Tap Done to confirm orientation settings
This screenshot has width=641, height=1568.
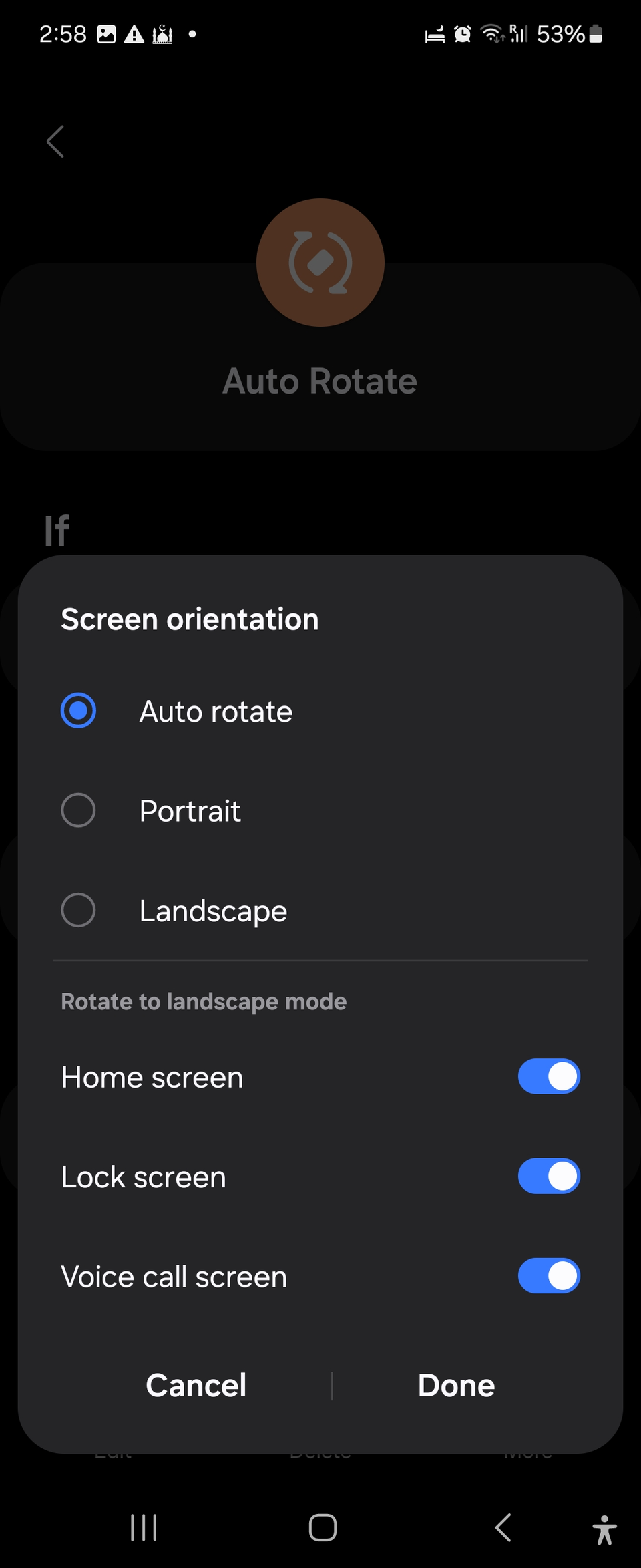[456, 1385]
